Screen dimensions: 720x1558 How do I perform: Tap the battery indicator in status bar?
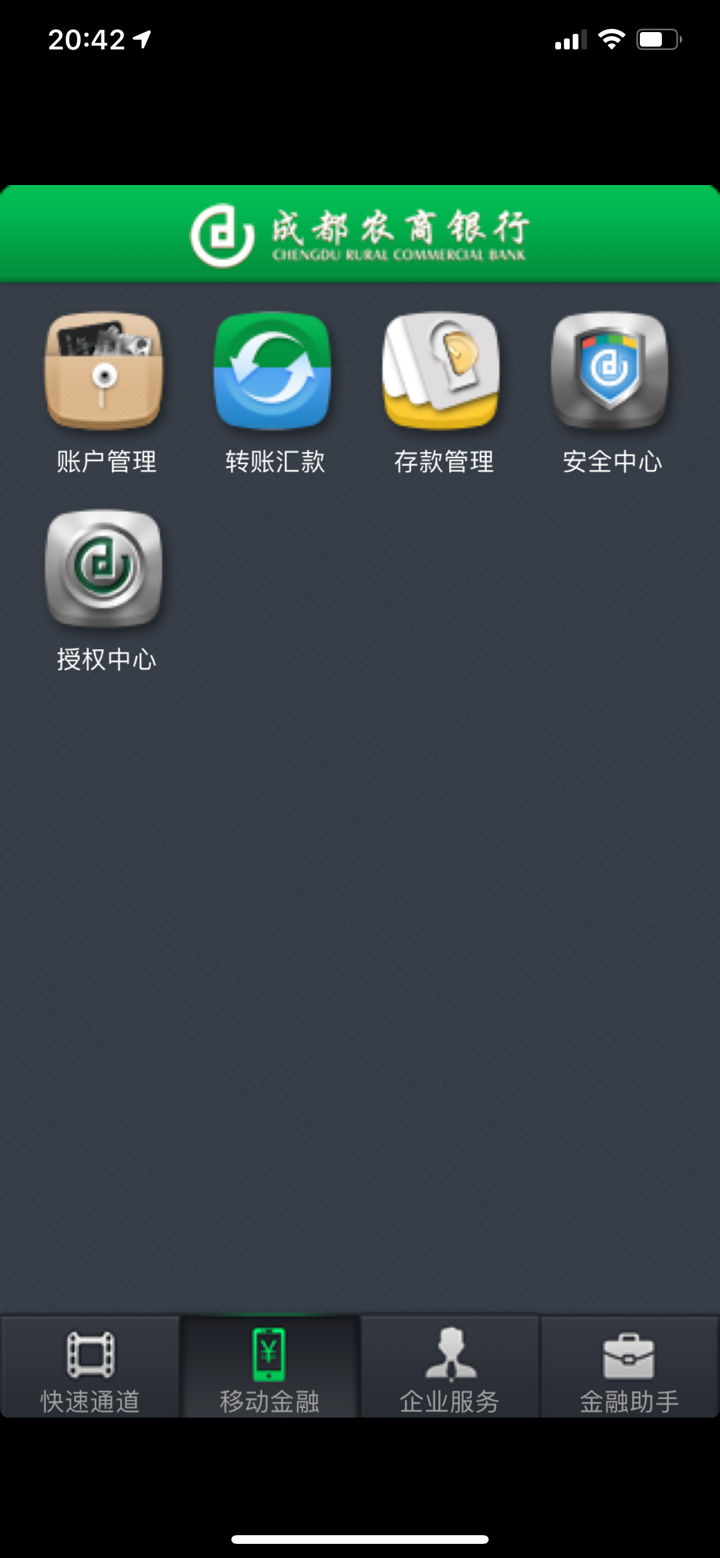click(x=658, y=39)
